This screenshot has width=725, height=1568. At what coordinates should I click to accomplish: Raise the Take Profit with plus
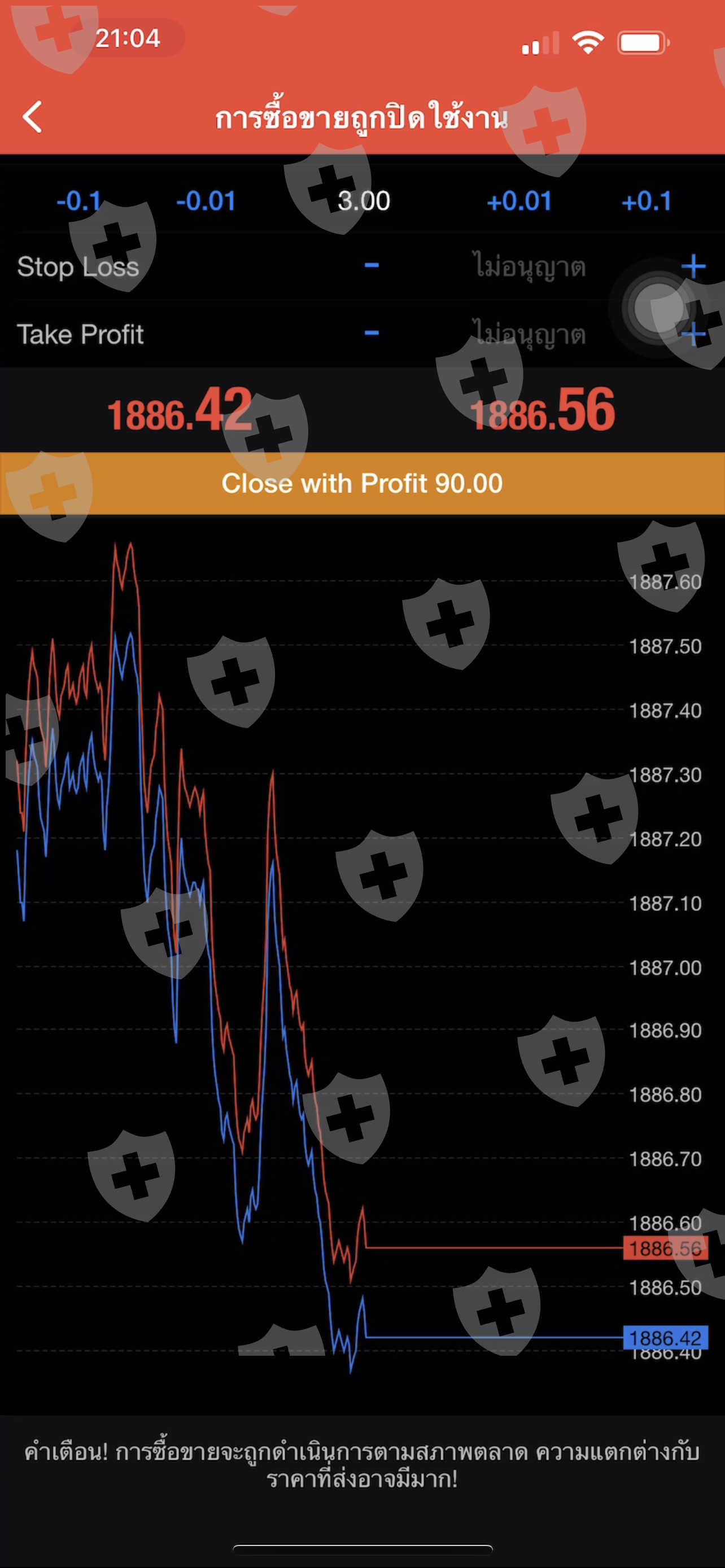click(x=693, y=334)
